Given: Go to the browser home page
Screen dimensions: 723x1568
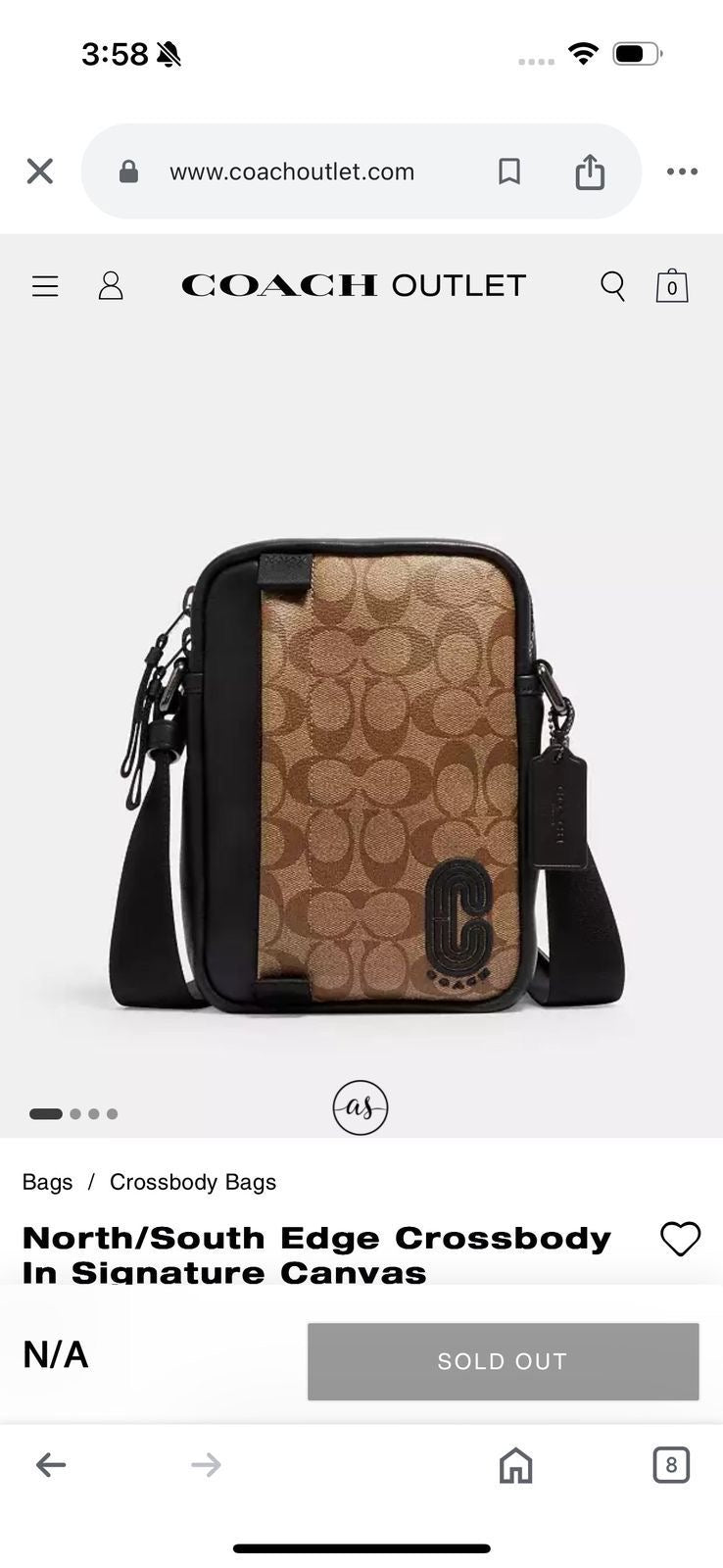Looking at the screenshot, I should [x=515, y=1466].
